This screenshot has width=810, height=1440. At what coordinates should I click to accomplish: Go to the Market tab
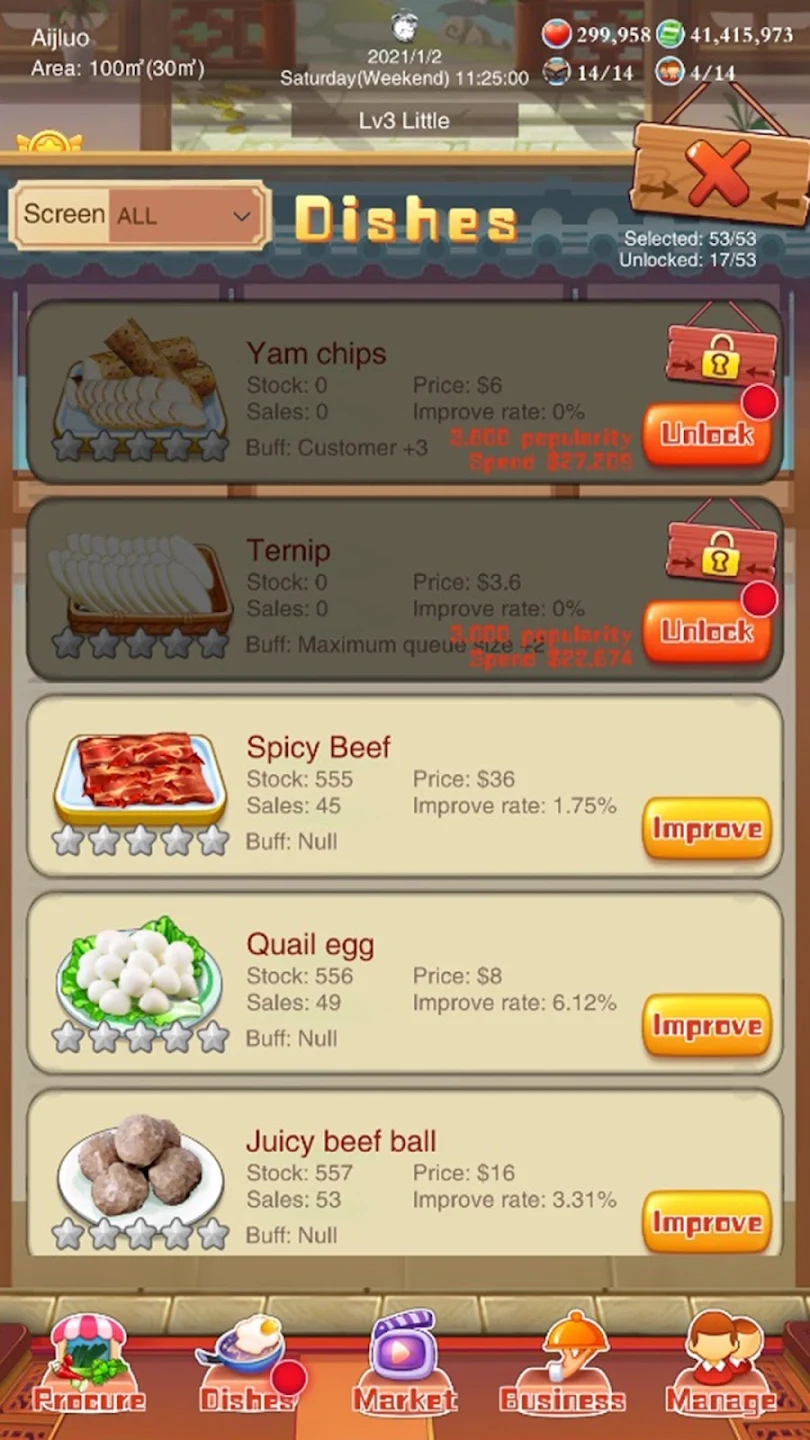(403, 1365)
